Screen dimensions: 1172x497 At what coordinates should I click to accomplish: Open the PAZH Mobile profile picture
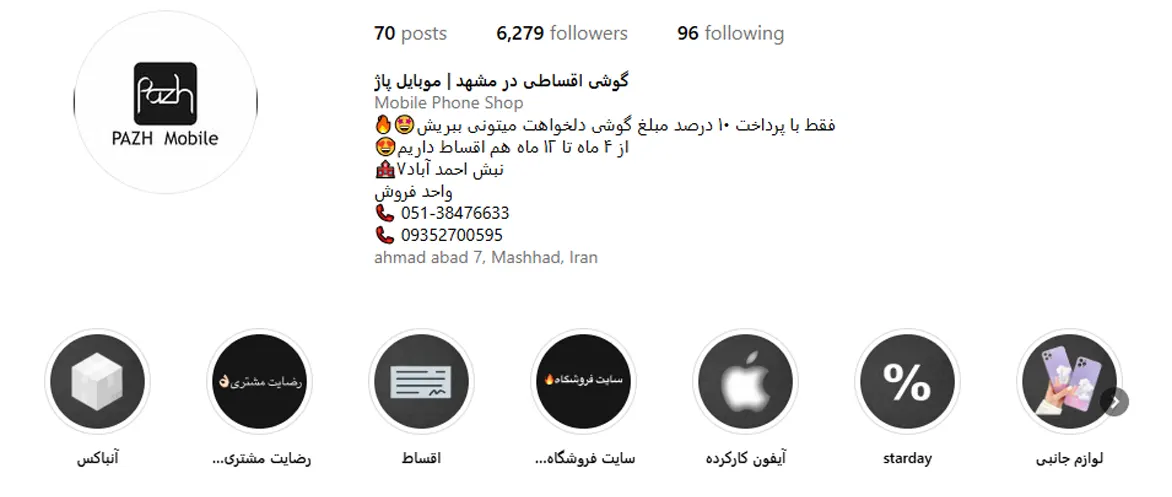[x=165, y=104]
